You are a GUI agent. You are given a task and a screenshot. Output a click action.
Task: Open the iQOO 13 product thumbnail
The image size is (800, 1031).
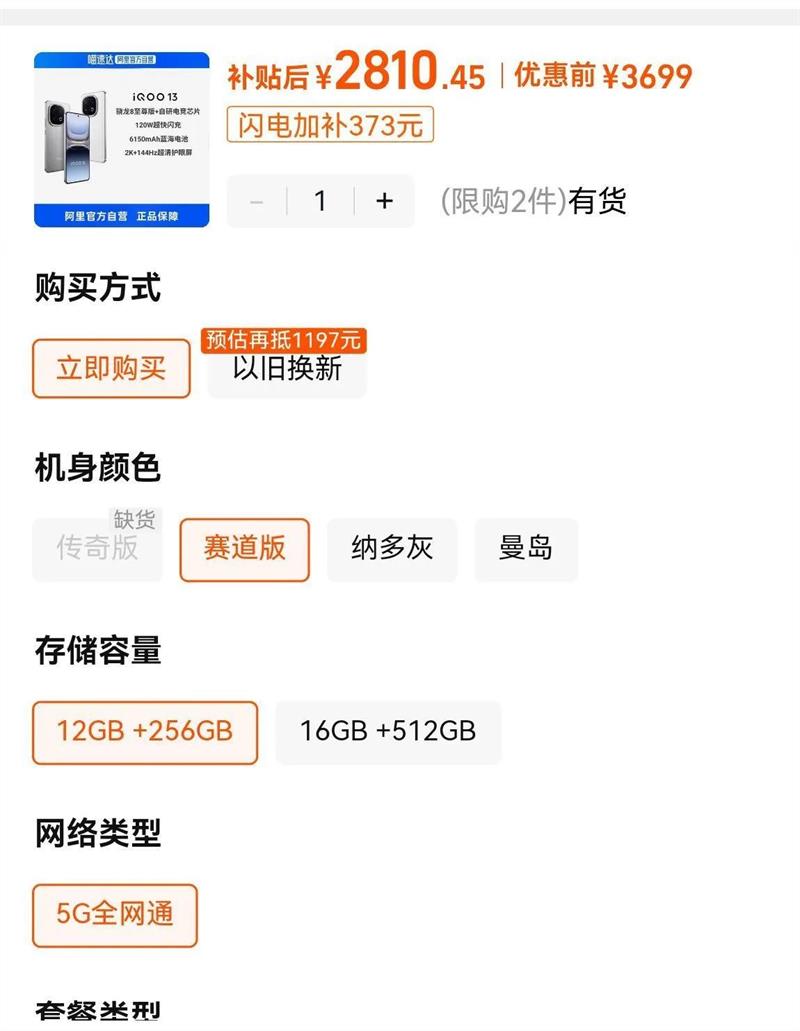click(122, 139)
